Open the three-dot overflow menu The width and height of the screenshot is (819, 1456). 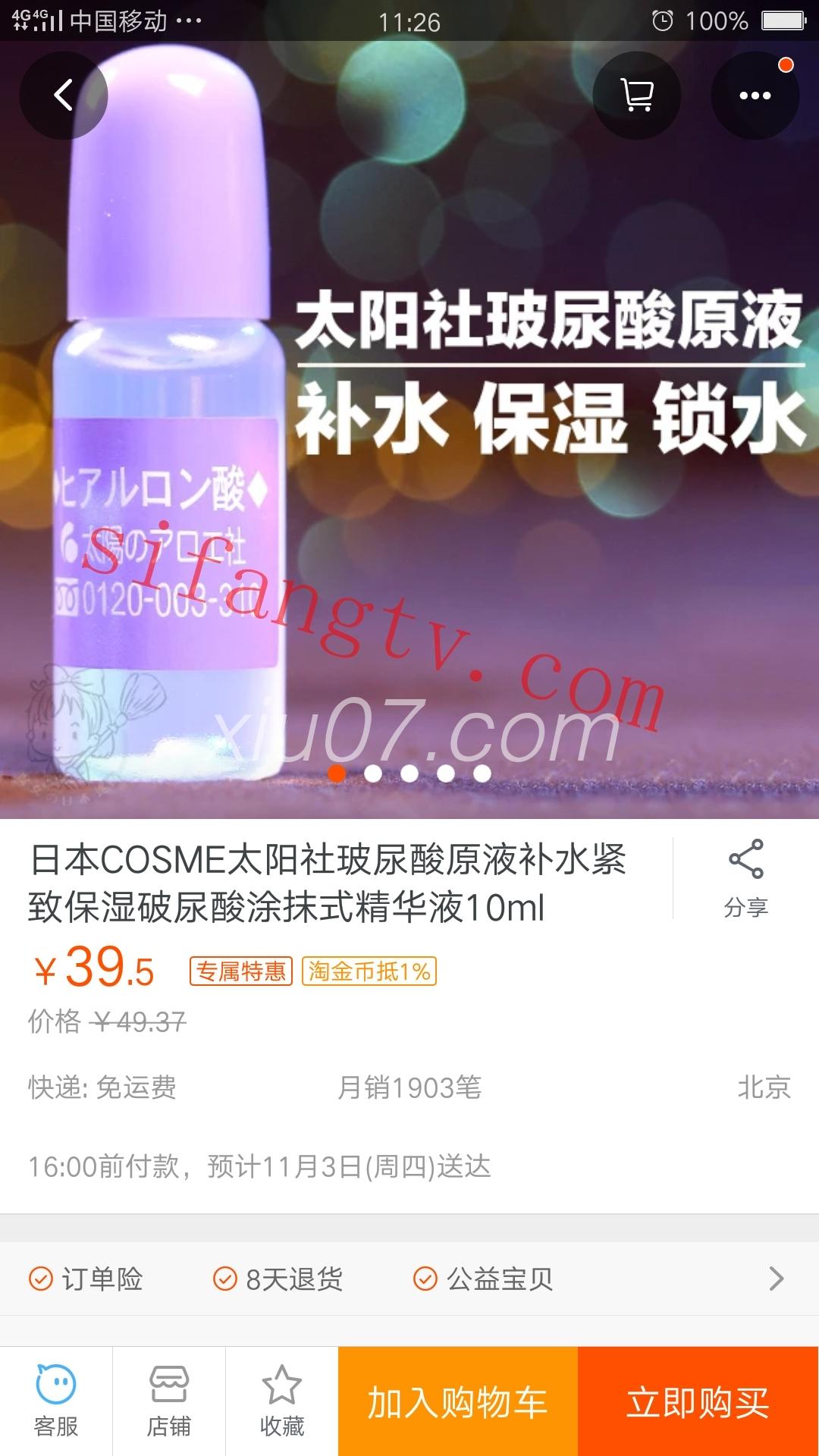click(x=755, y=96)
